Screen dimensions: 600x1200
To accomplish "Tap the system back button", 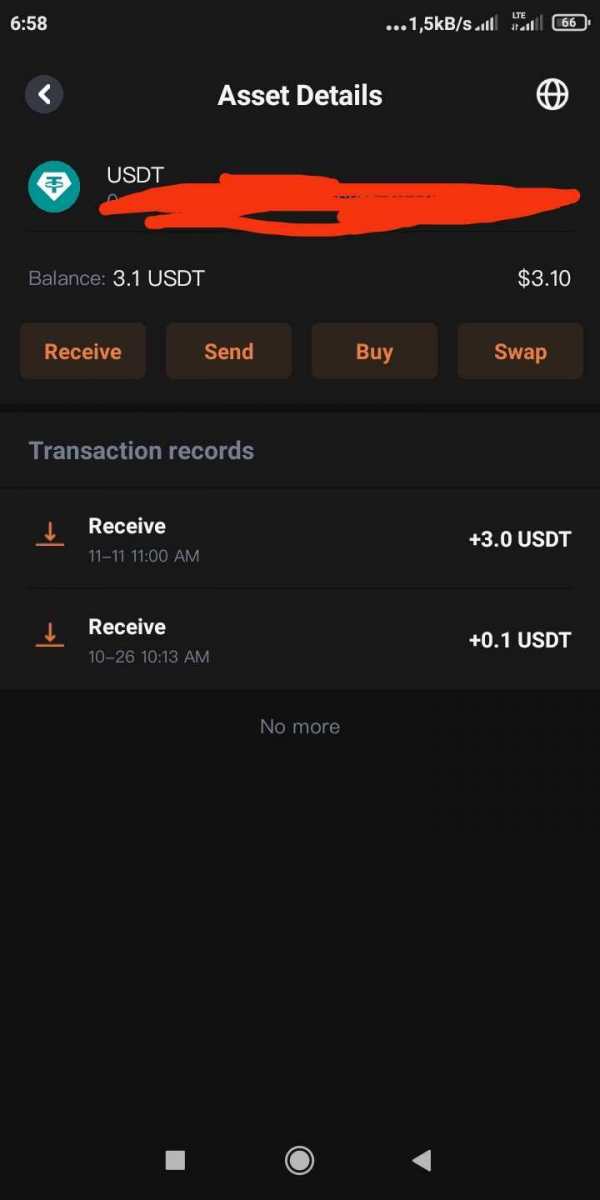I will pyautogui.click(x=422, y=1160).
